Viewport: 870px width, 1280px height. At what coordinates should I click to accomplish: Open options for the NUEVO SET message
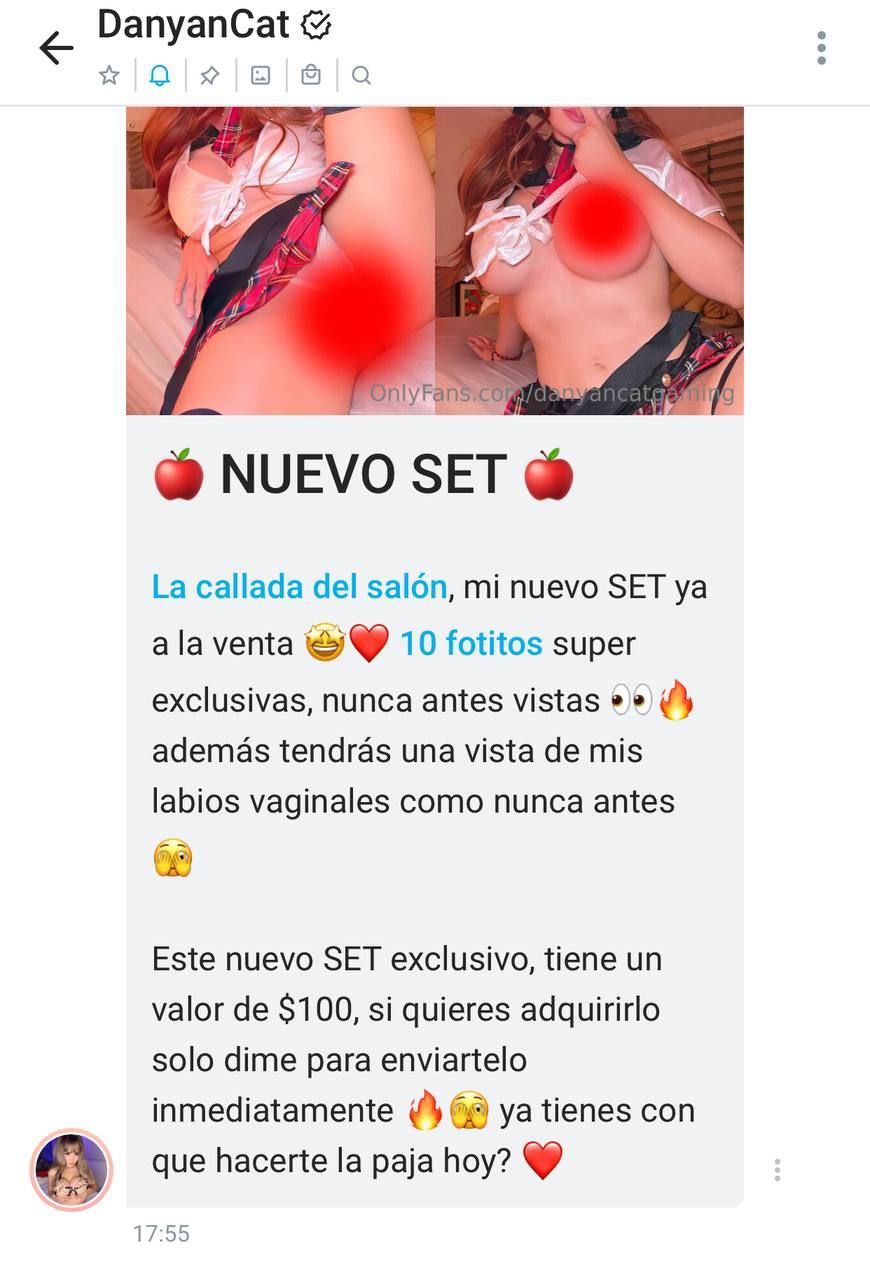(x=777, y=1170)
